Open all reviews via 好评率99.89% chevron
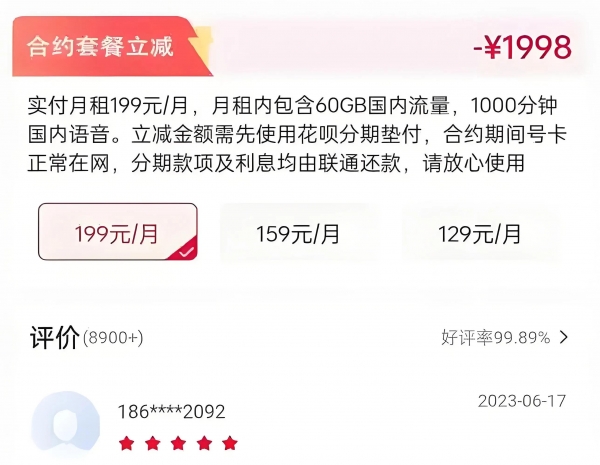Image resolution: width=600 pixels, height=465 pixels. (x=564, y=337)
